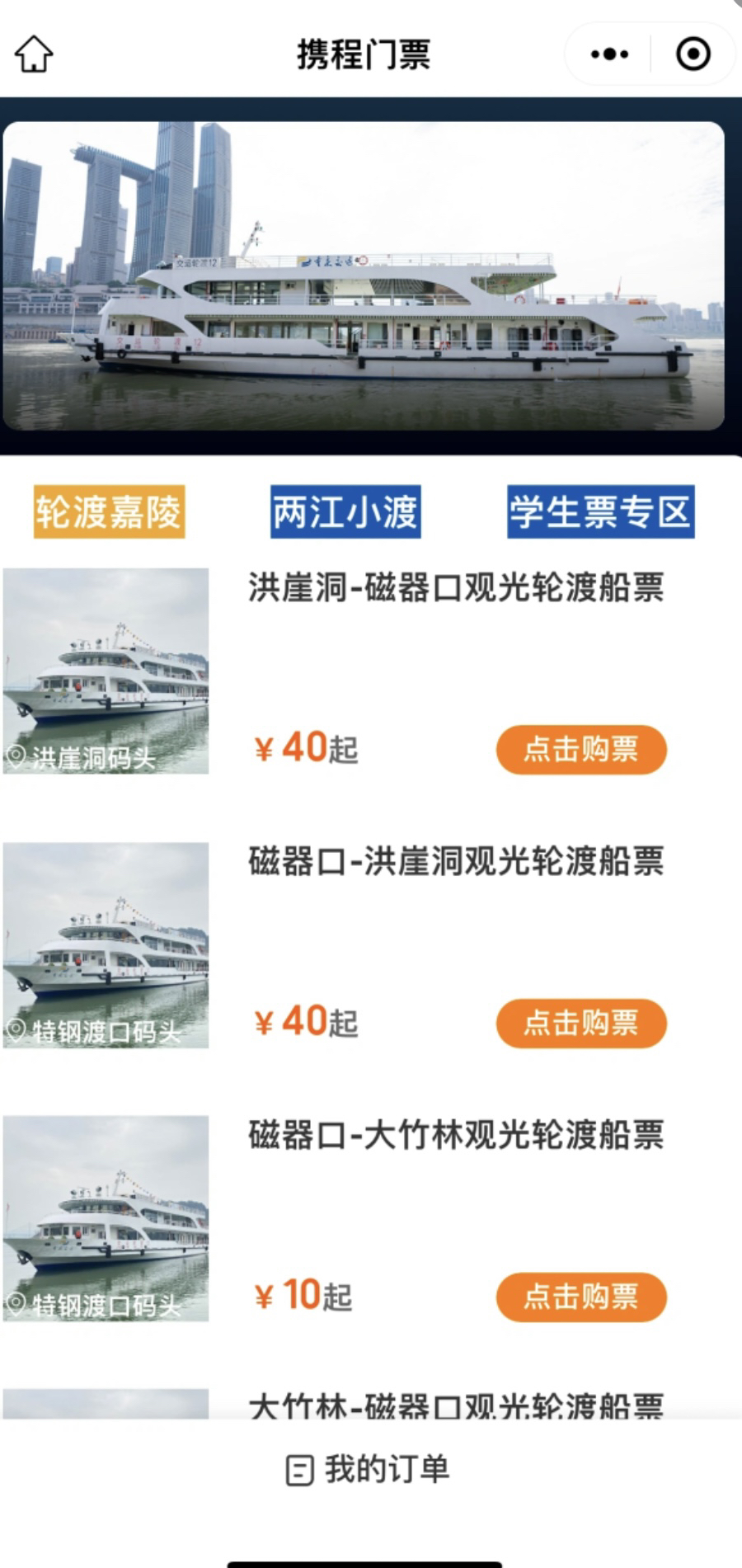Switch to the 学生票专区 tab
742x1568 pixels.
(x=600, y=512)
